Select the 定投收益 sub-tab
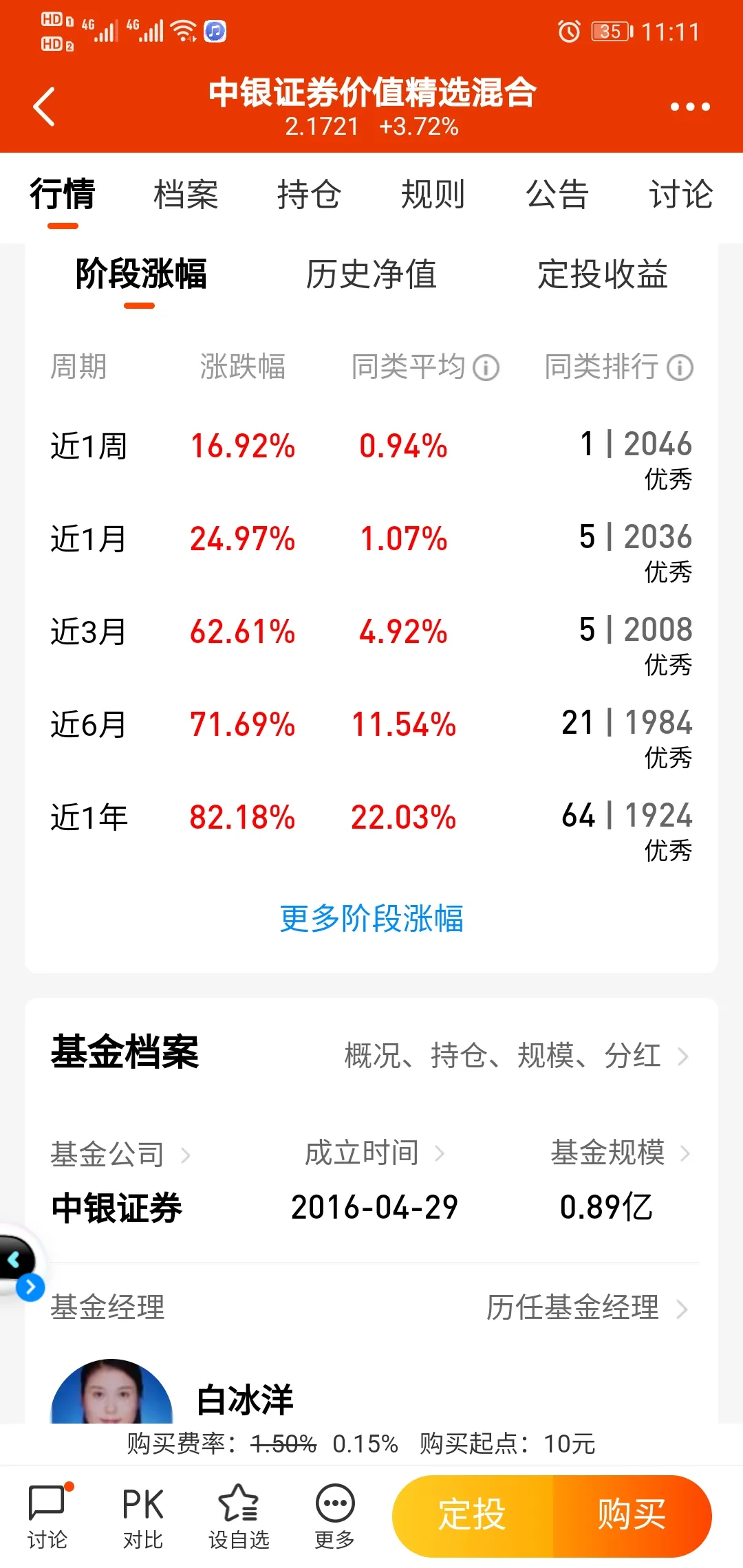 point(602,274)
